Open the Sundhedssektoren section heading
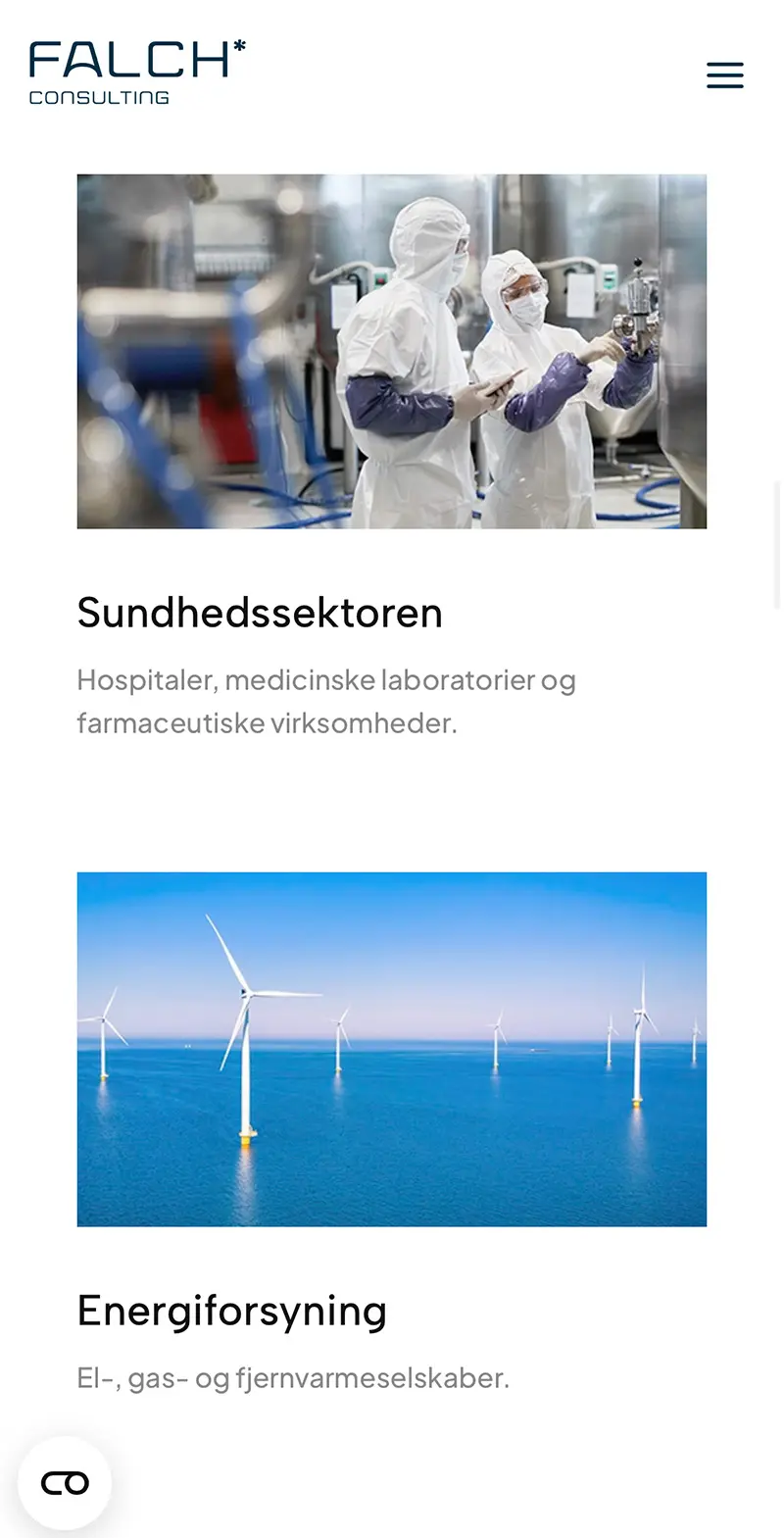This screenshot has width=784, height=1538. click(x=260, y=612)
